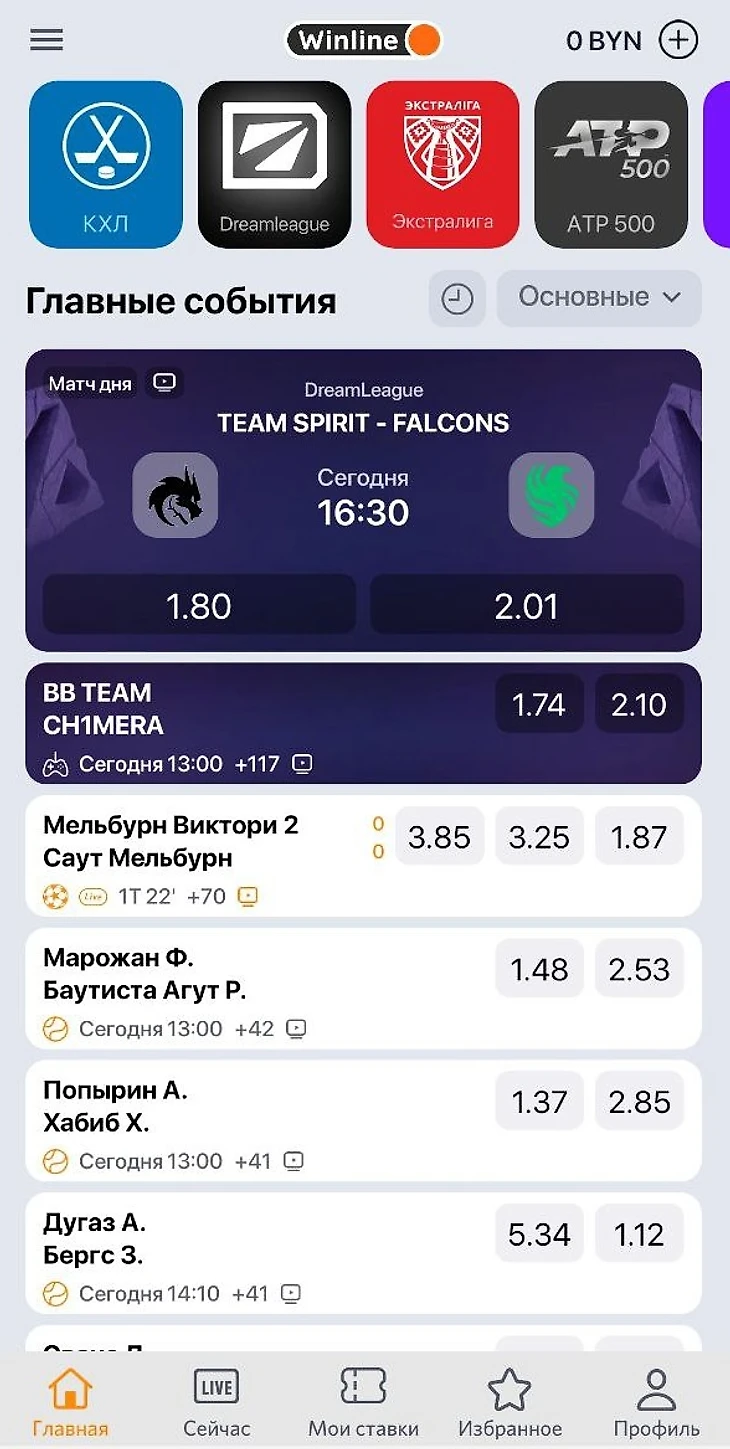This screenshot has width=730, height=1449.
Task: Open the КХЛ league tile
Action: (x=106, y=164)
